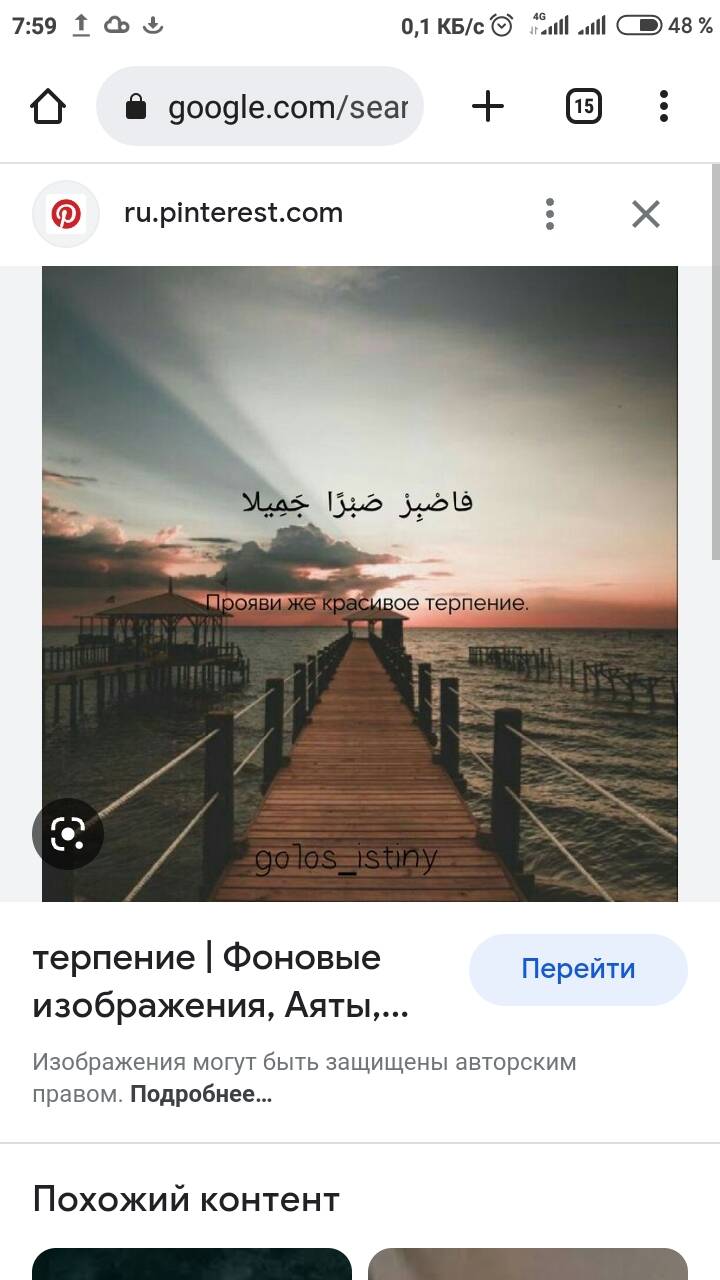Open the browser overflow menu
The width and height of the screenshot is (720, 1280).
(x=664, y=106)
